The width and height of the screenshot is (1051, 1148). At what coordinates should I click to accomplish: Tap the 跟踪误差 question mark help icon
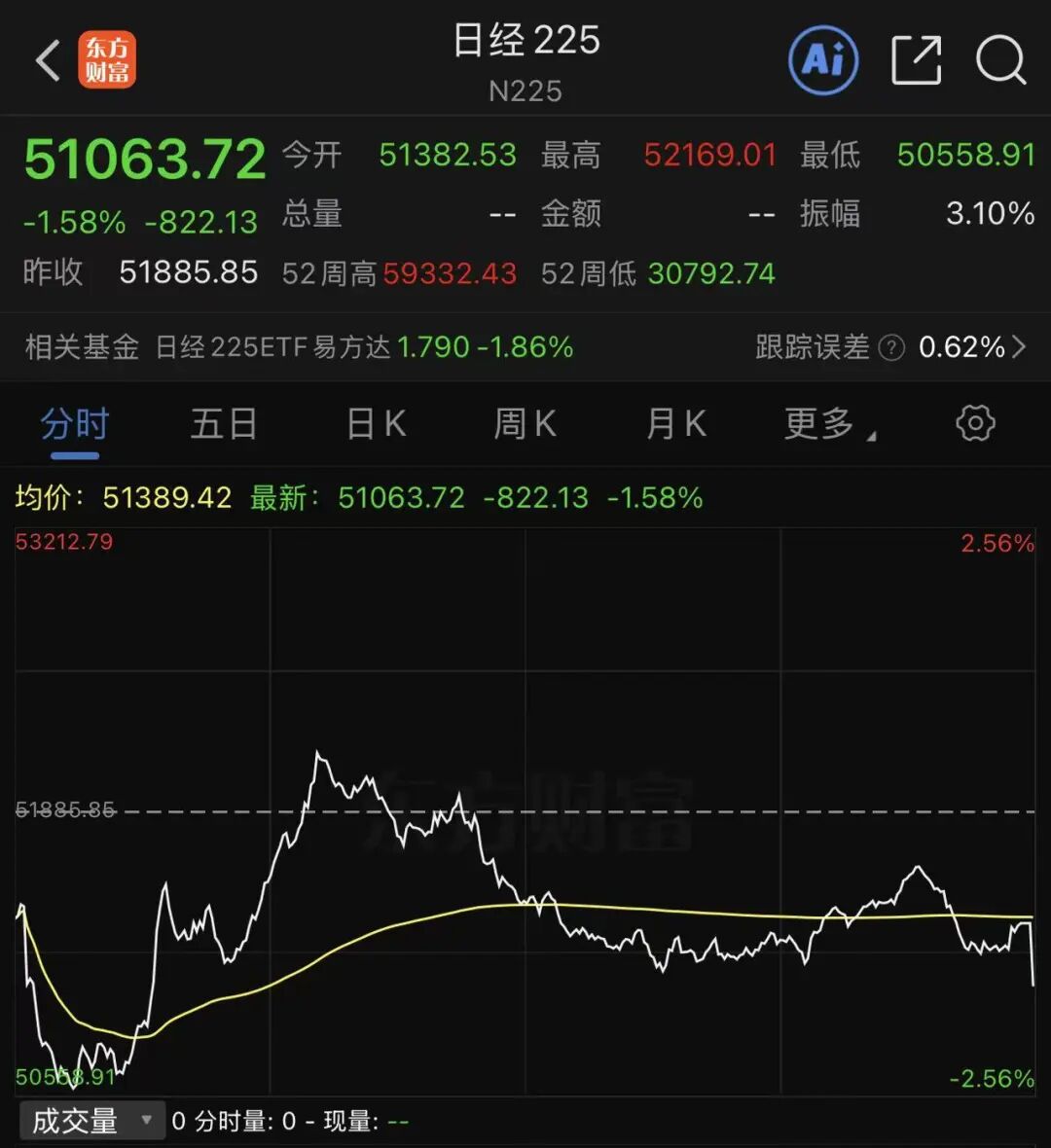click(891, 347)
